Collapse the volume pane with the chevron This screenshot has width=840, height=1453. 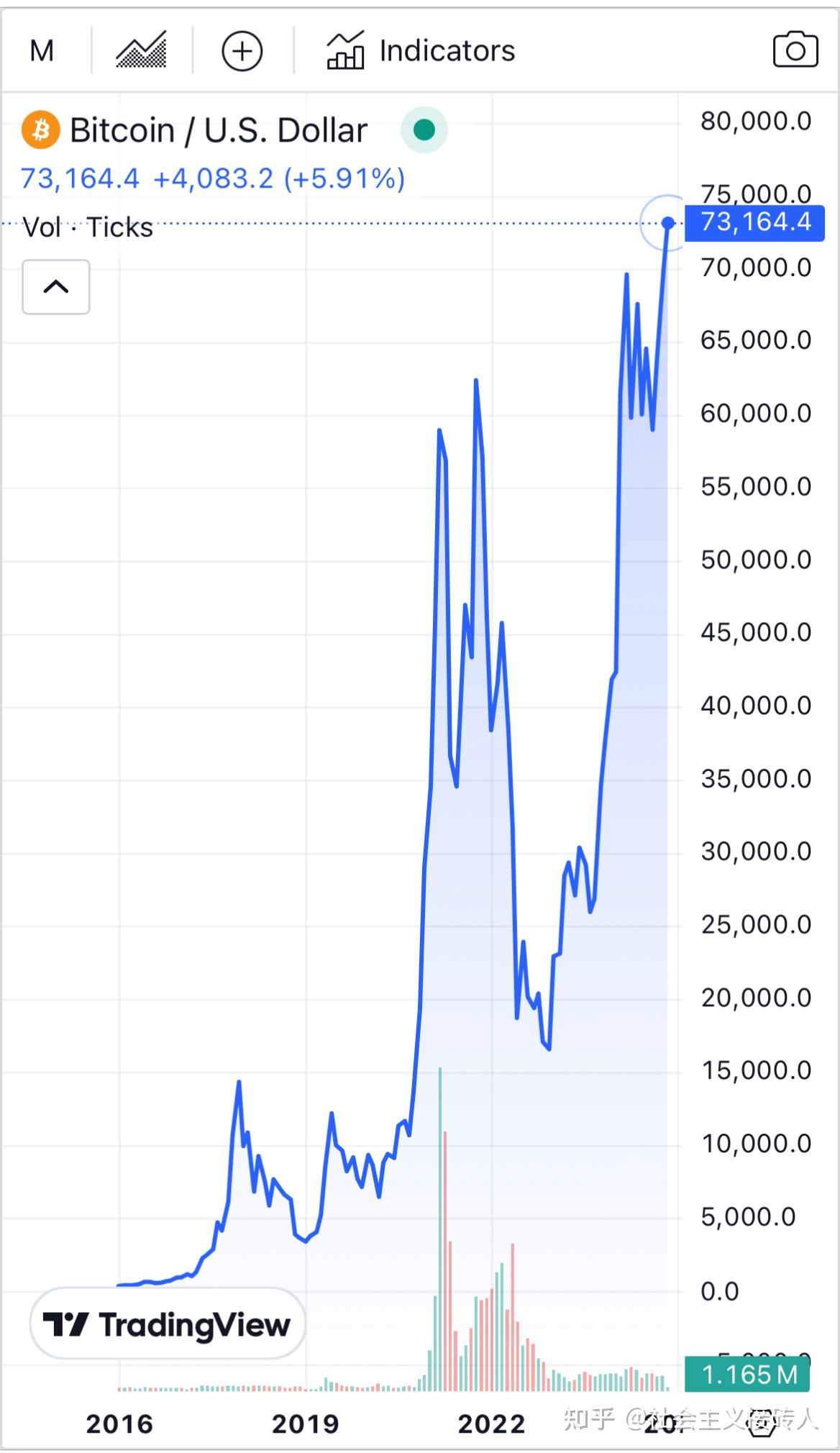(55, 287)
